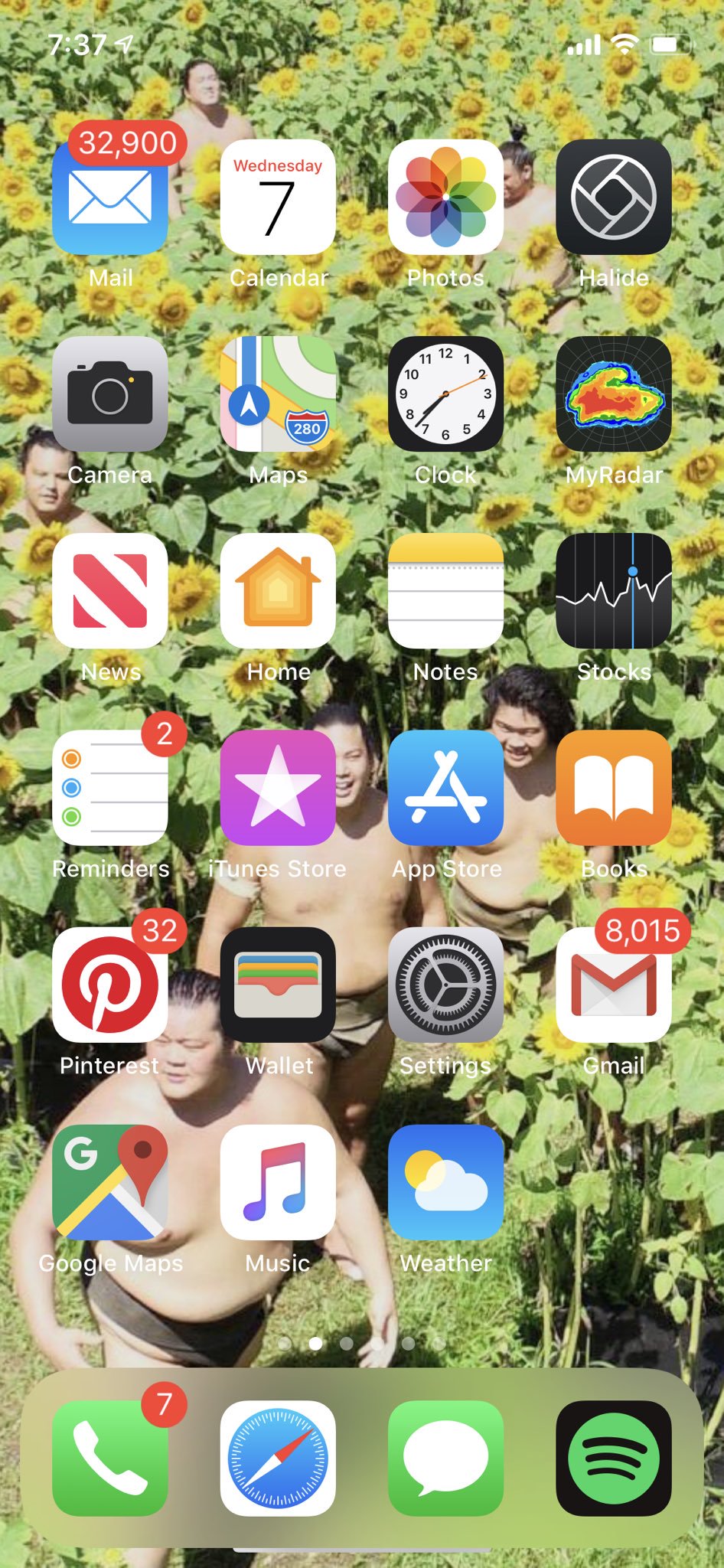Open the Clock app

(x=445, y=394)
